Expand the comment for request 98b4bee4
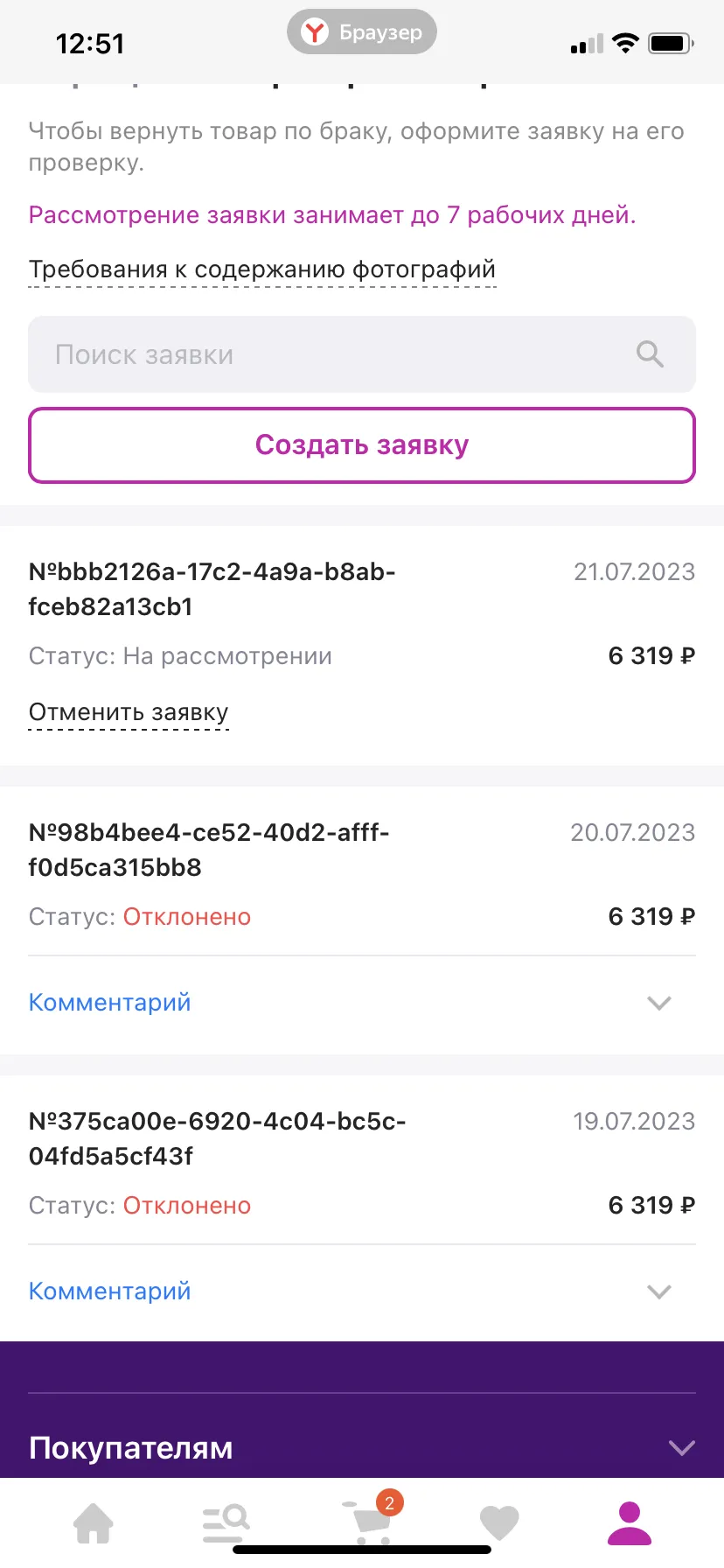Image resolution: width=724 pixels, height=1568 pixels. (x=362, y=1003)
